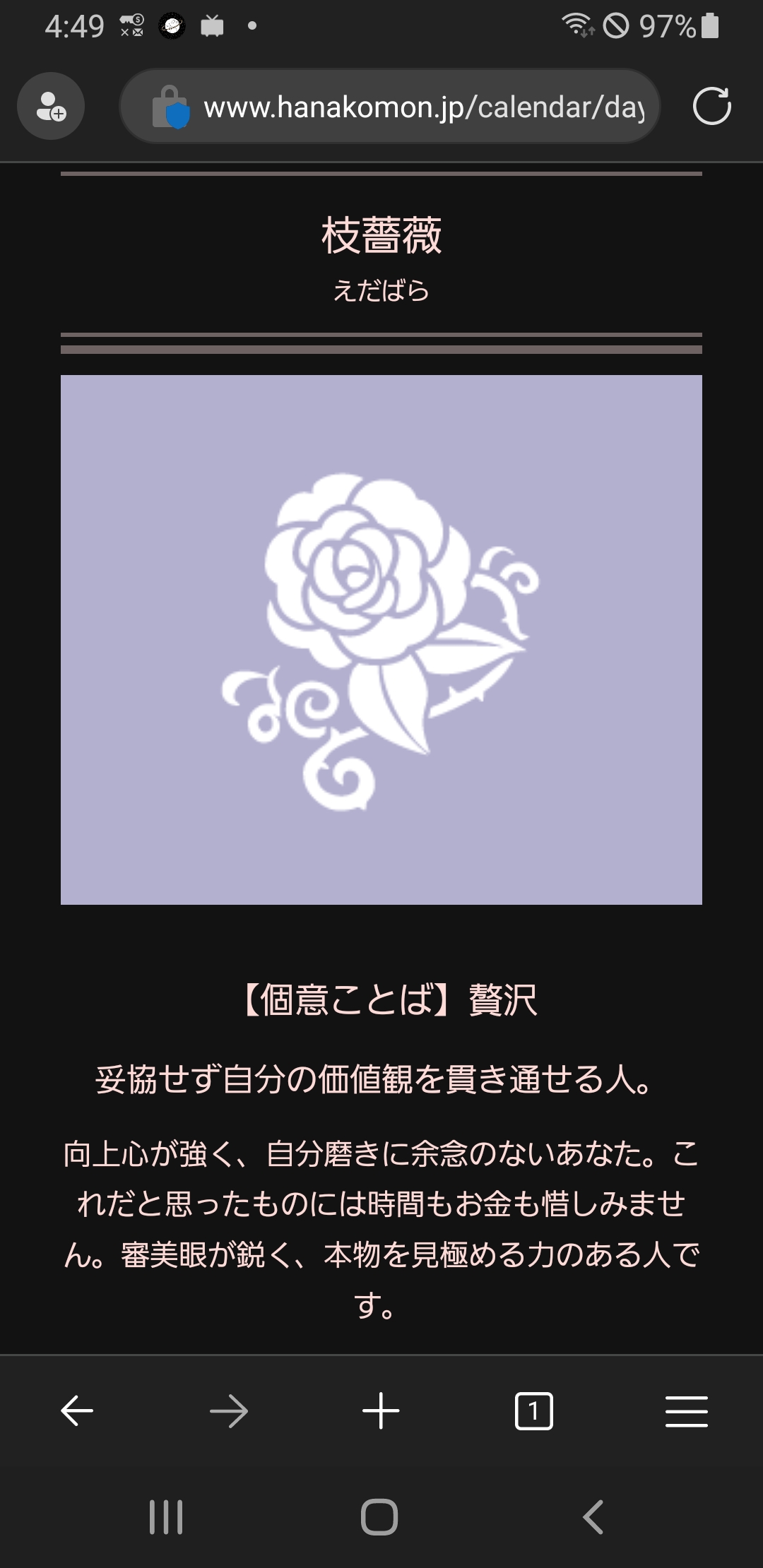
Task: Open a new tab with plus
Action: pyautogui.click(x=381, y=1411)
